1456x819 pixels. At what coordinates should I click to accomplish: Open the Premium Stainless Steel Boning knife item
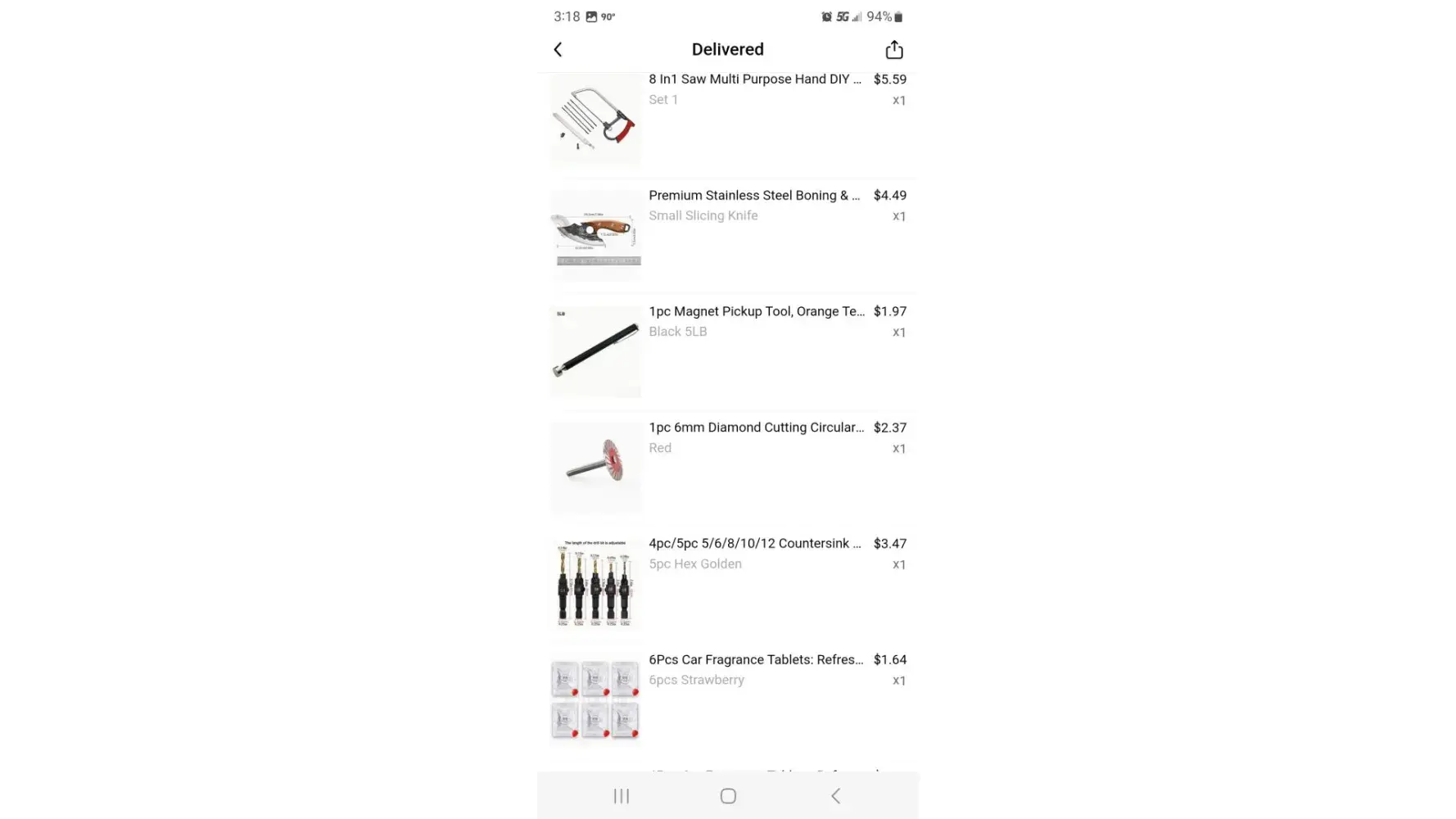click(753, 196)
